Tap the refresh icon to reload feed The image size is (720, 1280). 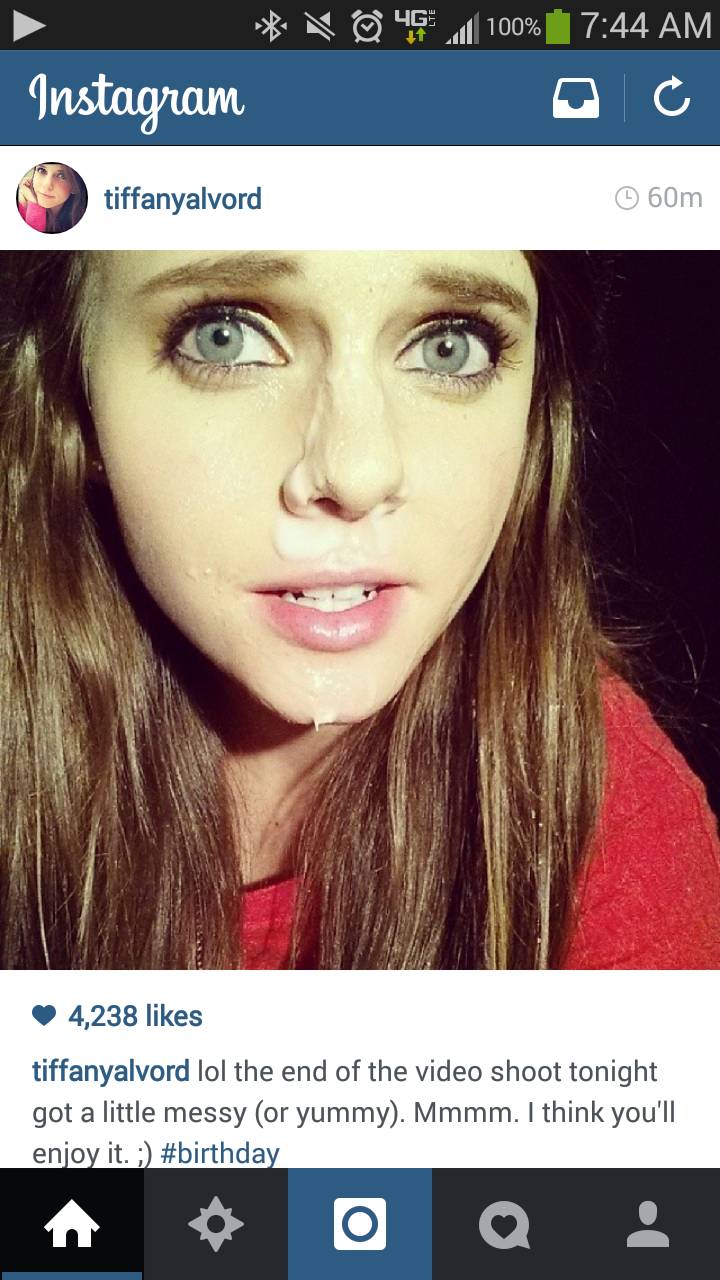(x=673, y=97)
